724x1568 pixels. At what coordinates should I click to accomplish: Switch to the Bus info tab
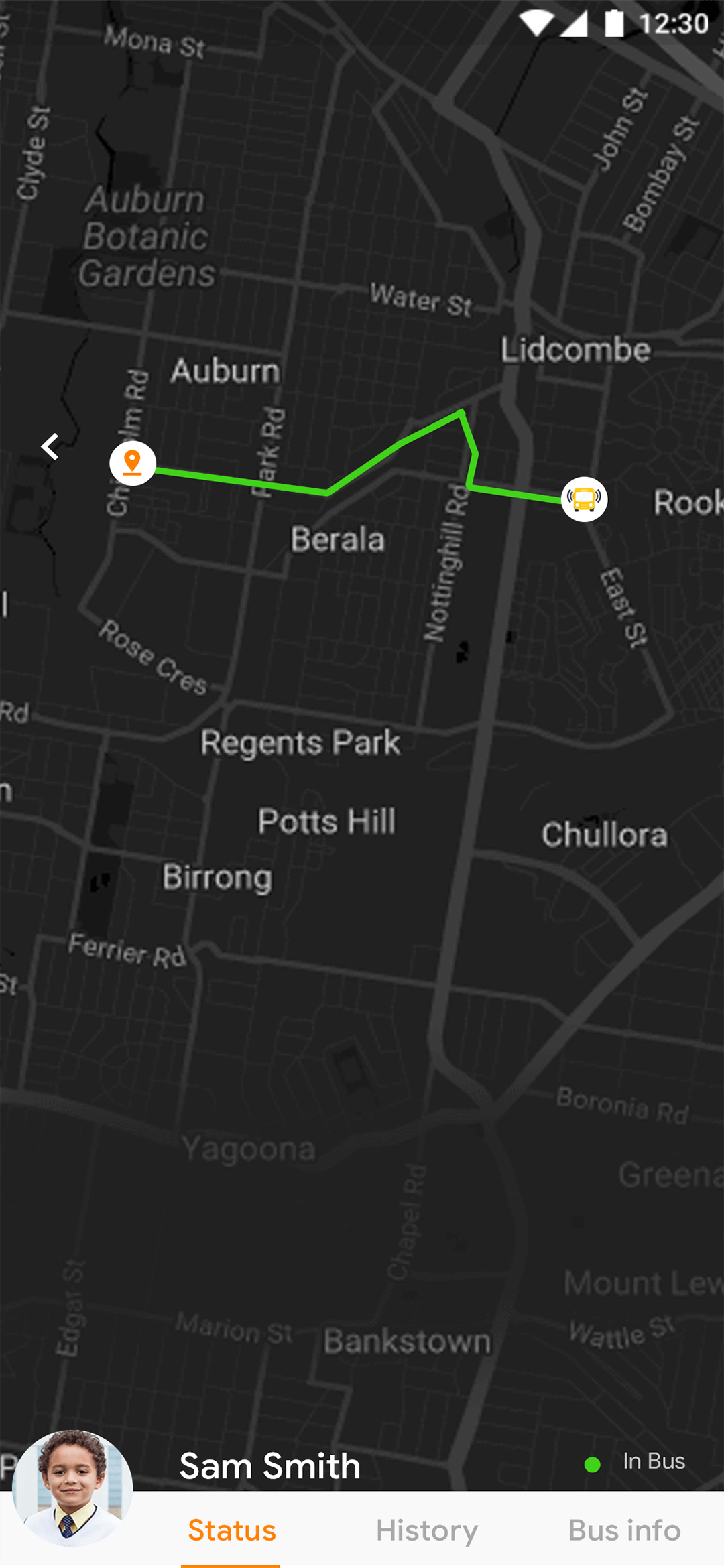[x=624, y=1530]
